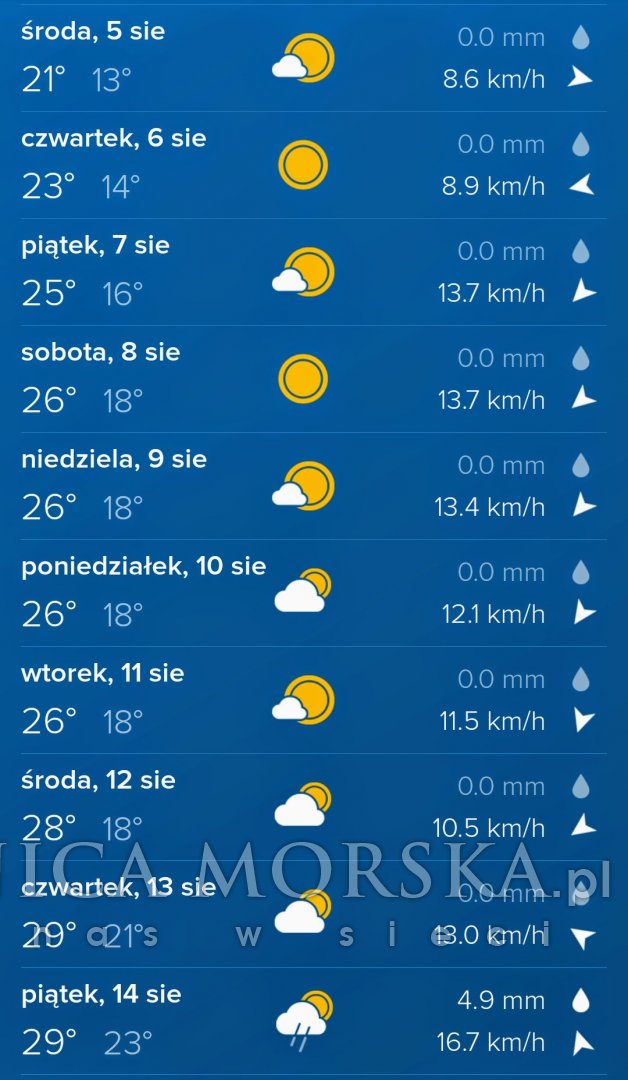
Task: Open the rainy forecast for piątek, 14 sie
Action: (314, 1021)
